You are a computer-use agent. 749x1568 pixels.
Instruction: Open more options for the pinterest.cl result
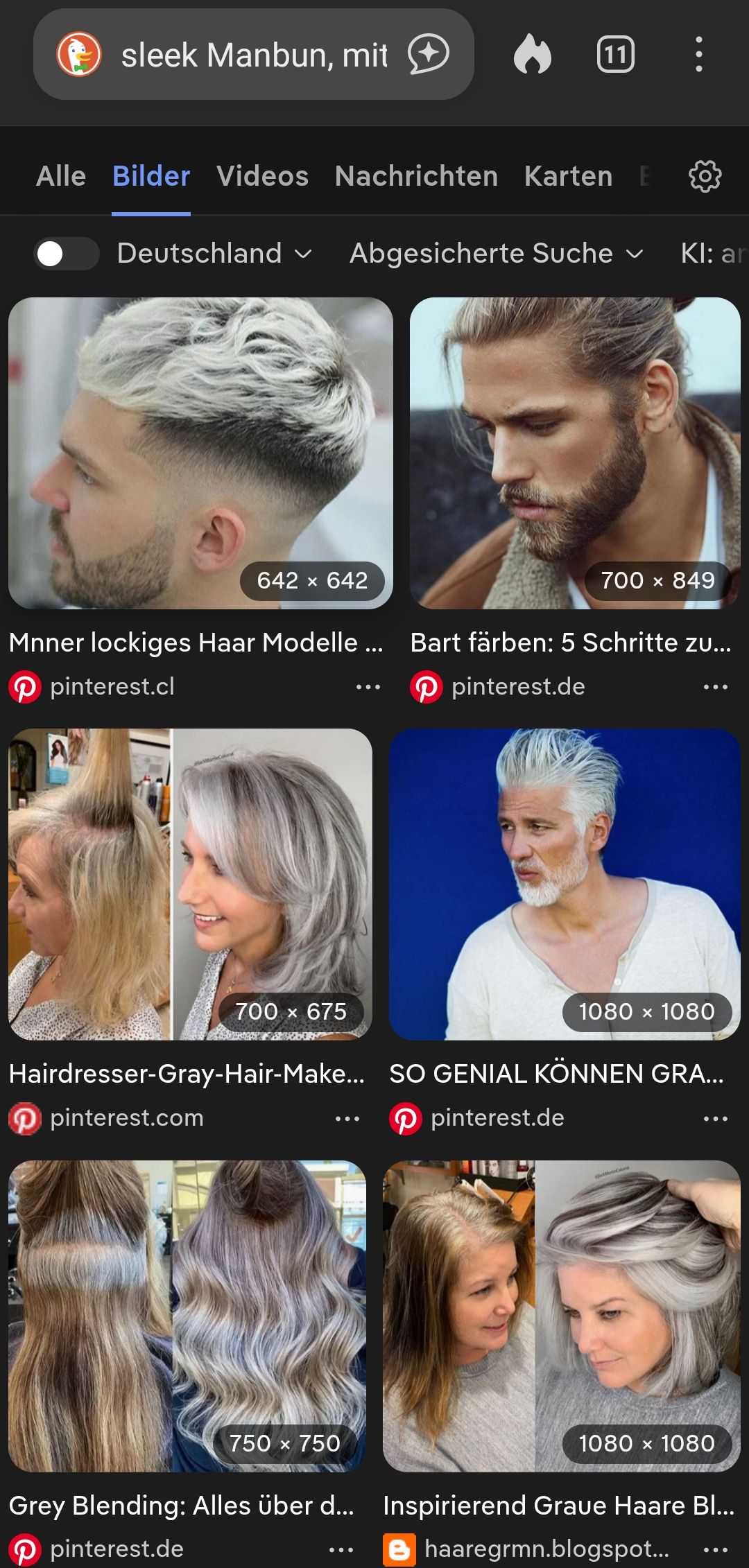click(368, 687)
